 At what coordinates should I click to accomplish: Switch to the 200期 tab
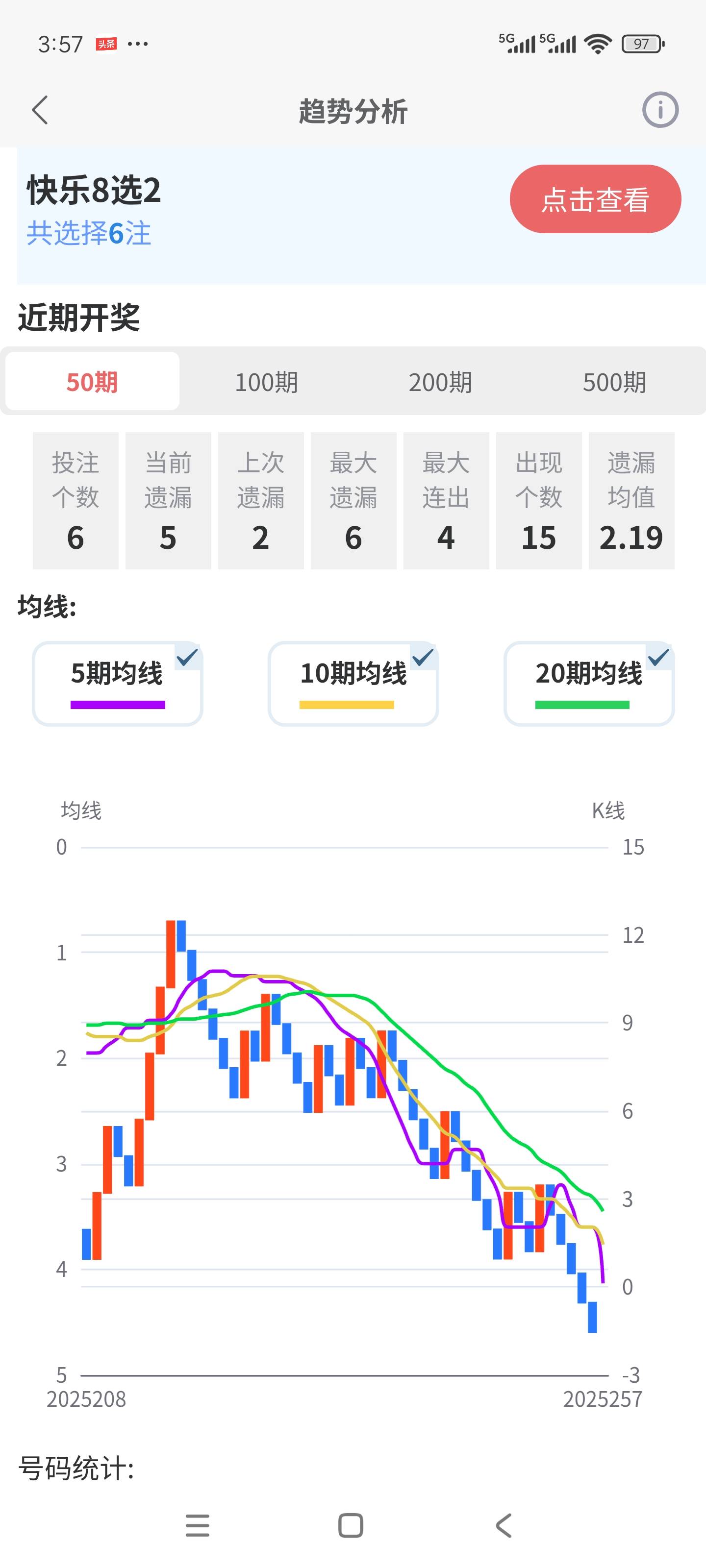(x=440, y=382)
